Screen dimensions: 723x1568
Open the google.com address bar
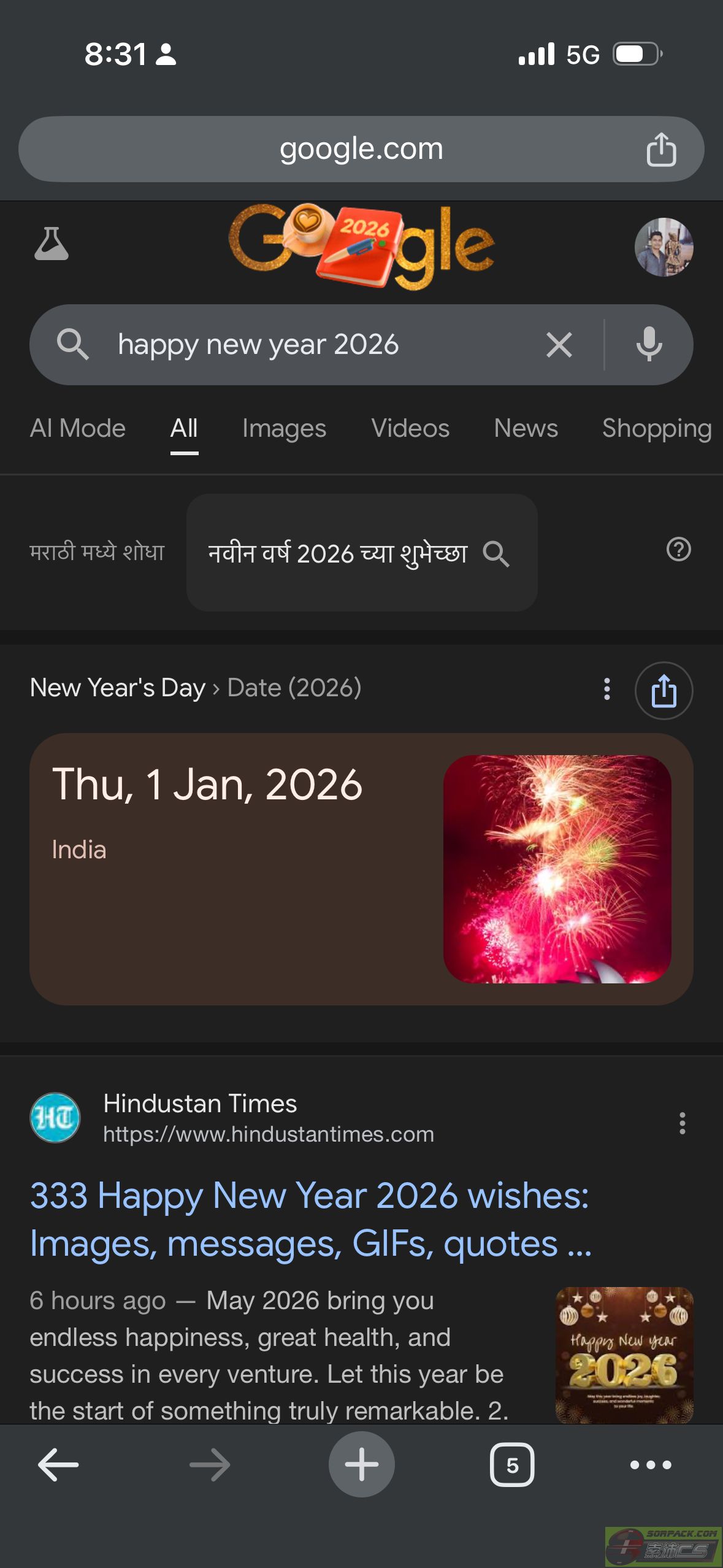(361, 149)
